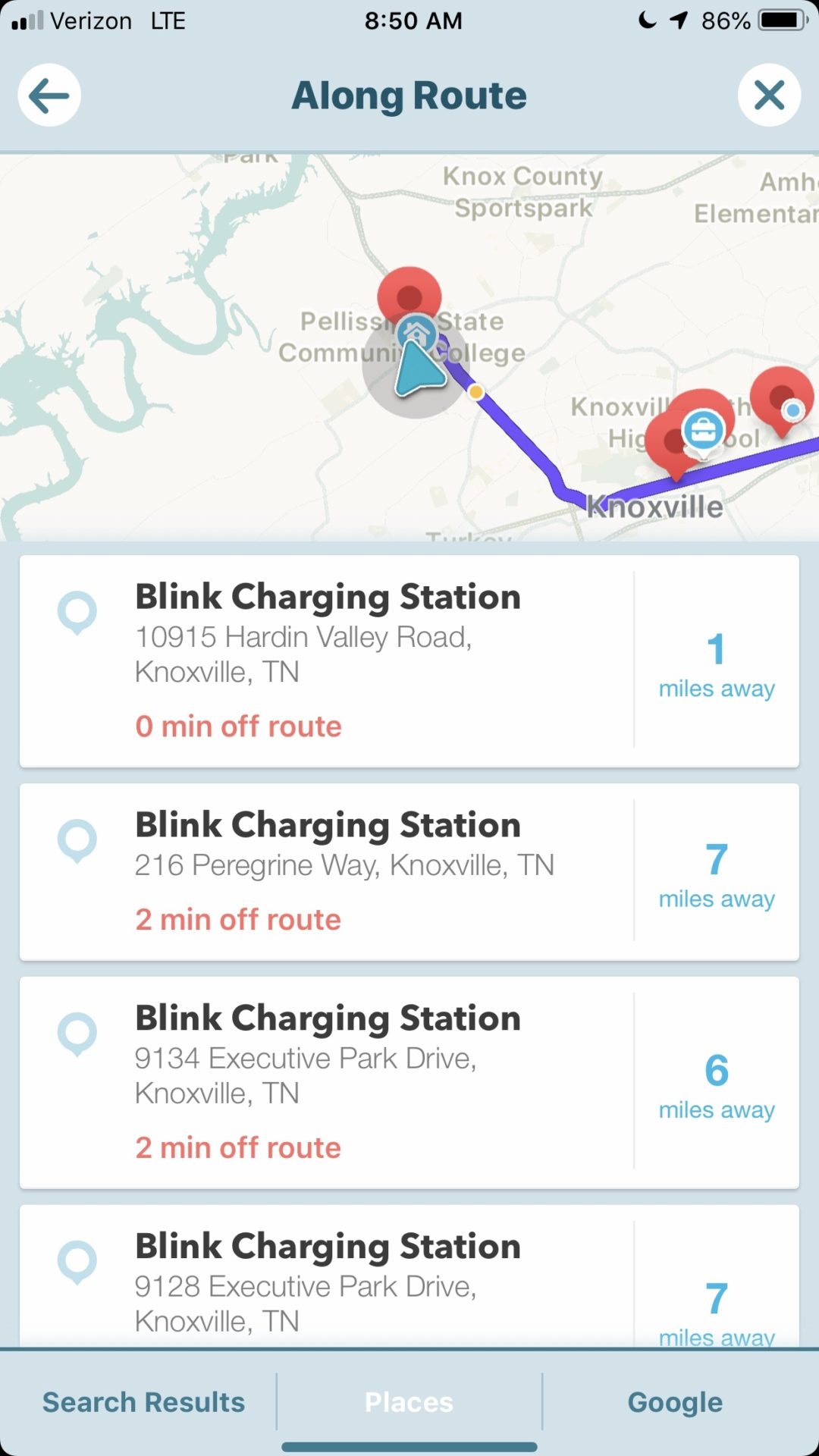Close the Along Route screen
The width and height of the screenshot is (819, 1456).
[769, 96]
